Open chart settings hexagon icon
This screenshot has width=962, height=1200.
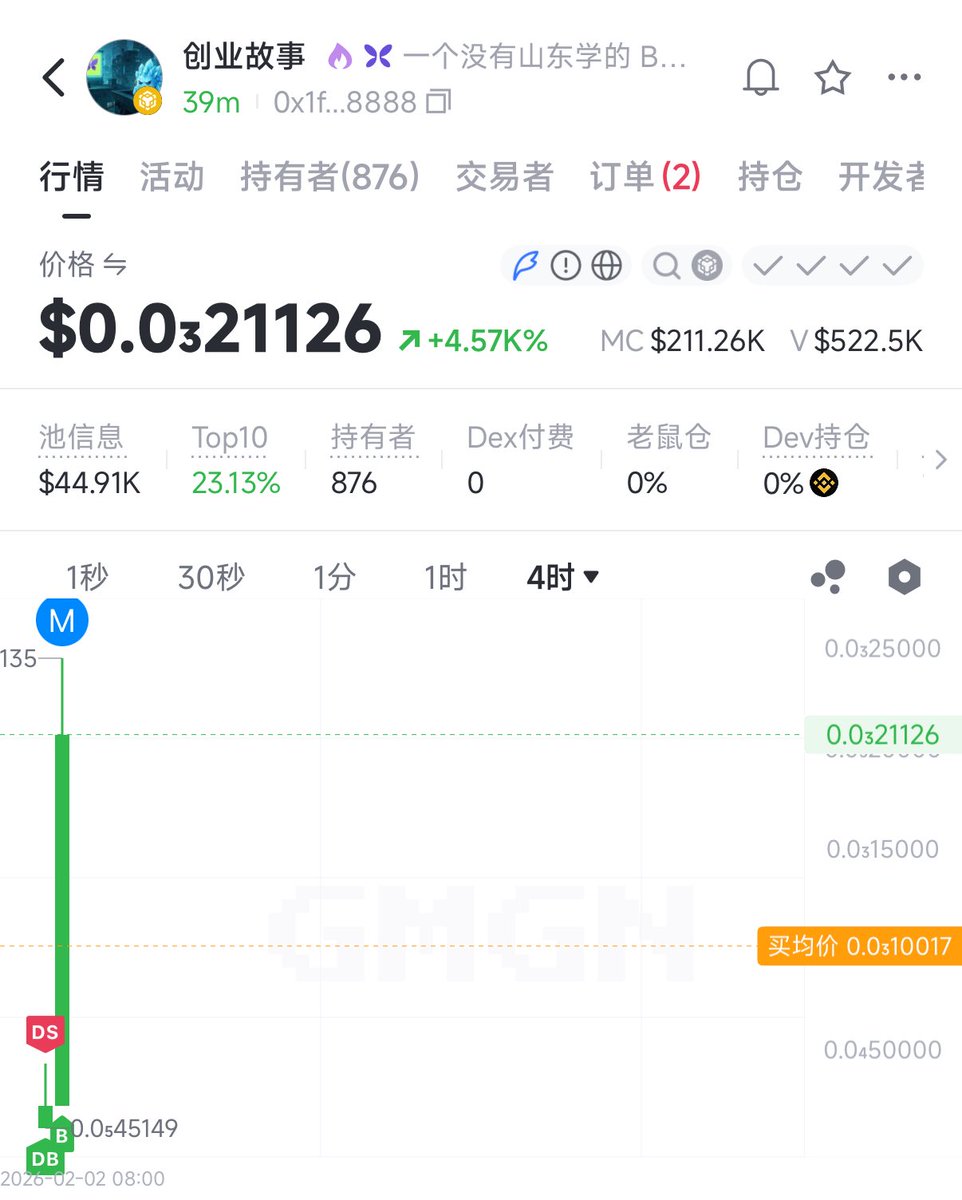click(x=904, y=577)
